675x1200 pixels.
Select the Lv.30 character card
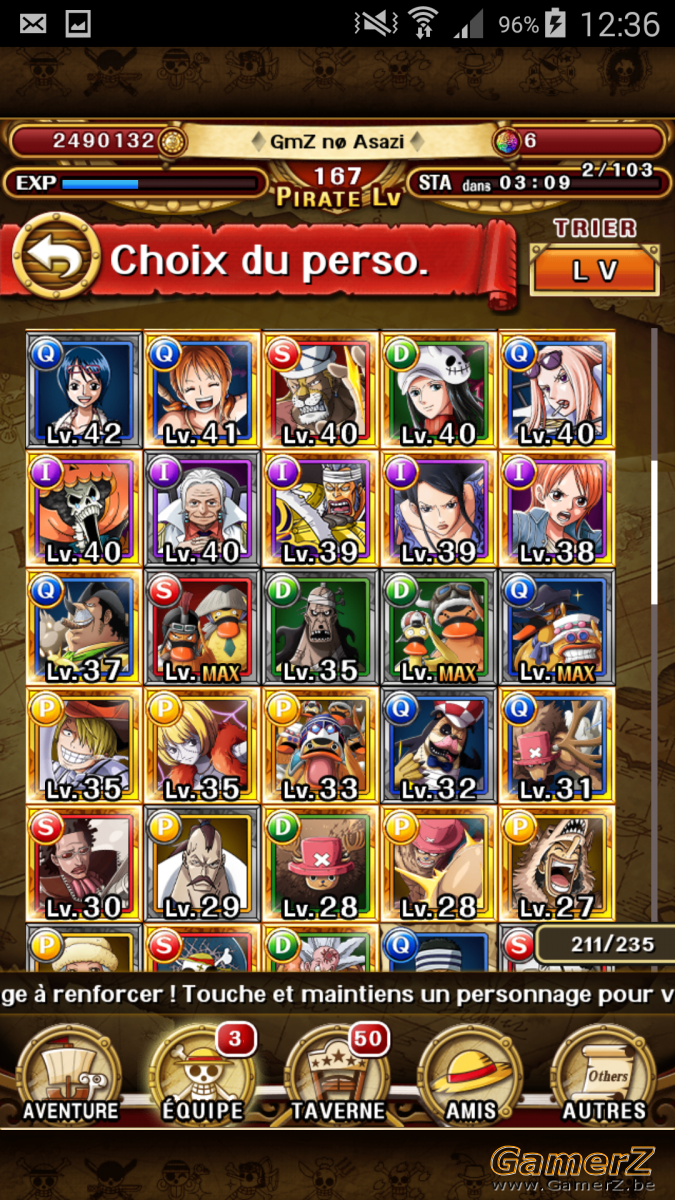click(84, 864)
